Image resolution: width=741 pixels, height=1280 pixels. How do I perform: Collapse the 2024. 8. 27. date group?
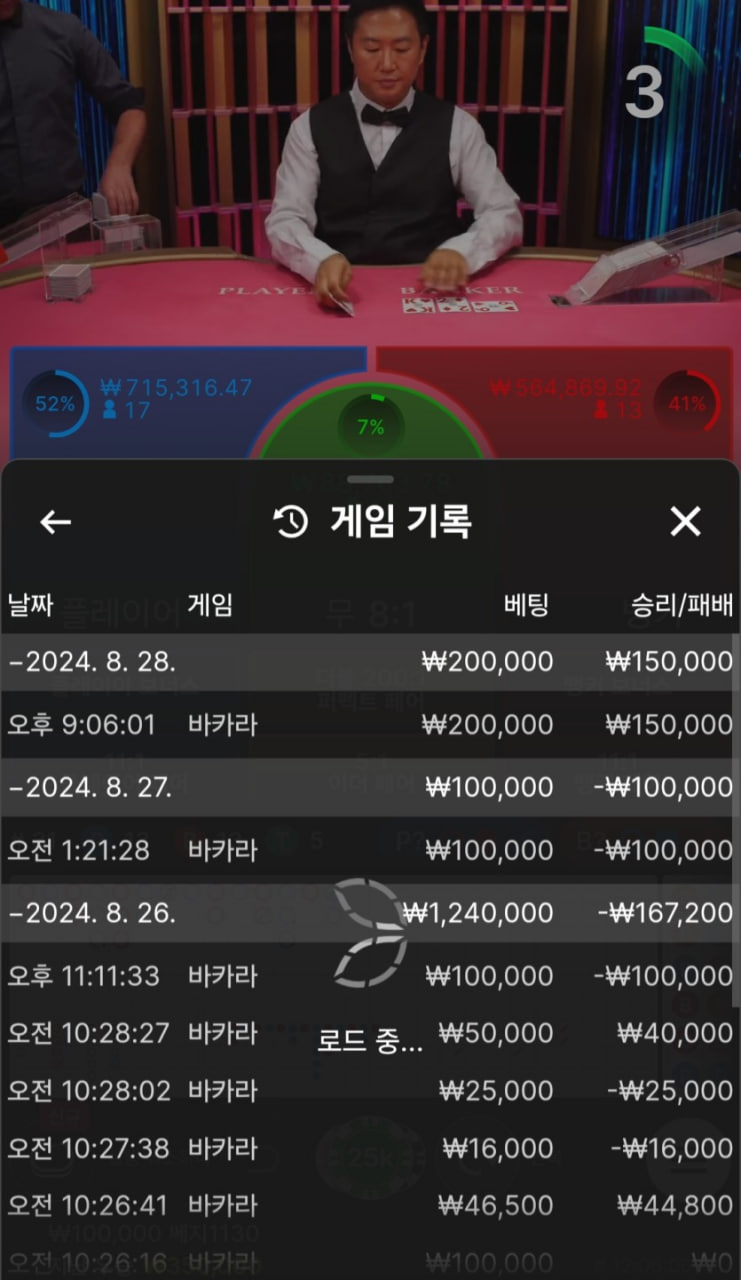click(90, 787)
